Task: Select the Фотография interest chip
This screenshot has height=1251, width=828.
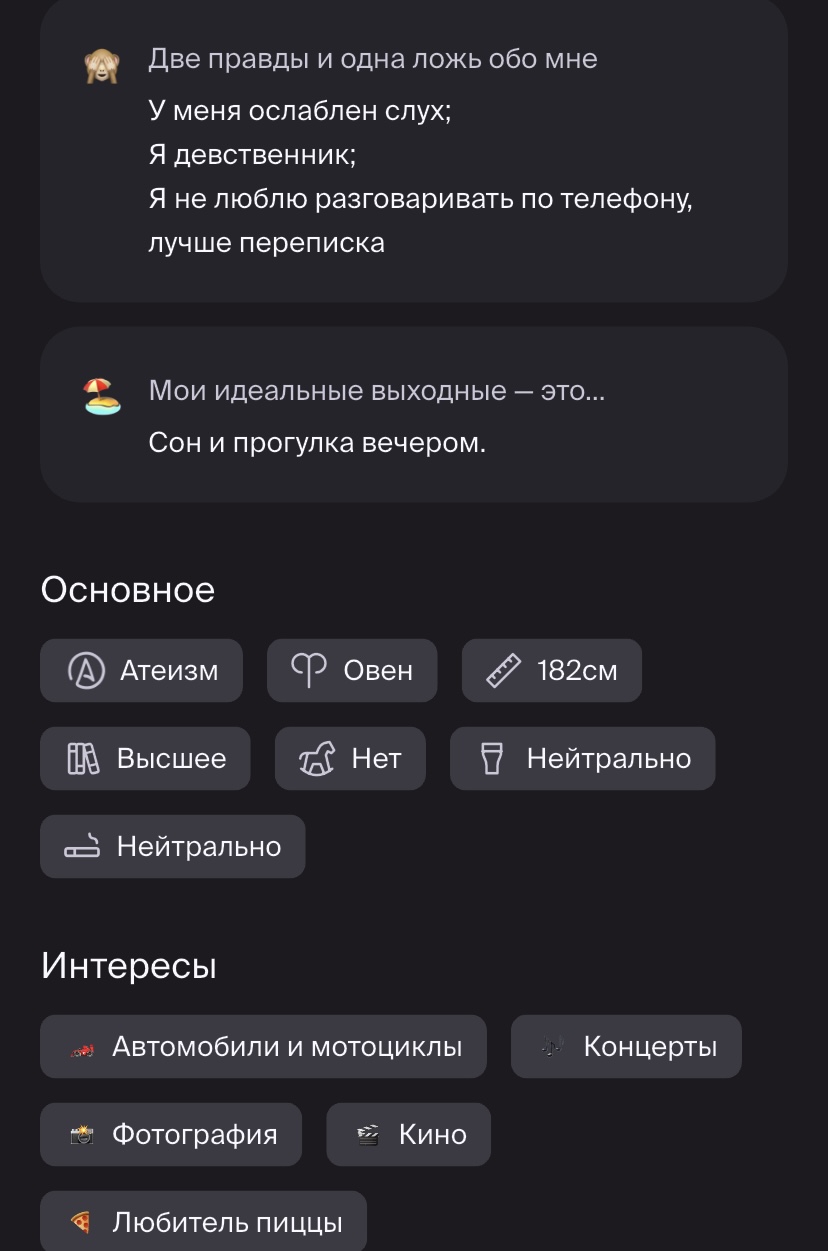Action: [170, 1134]
